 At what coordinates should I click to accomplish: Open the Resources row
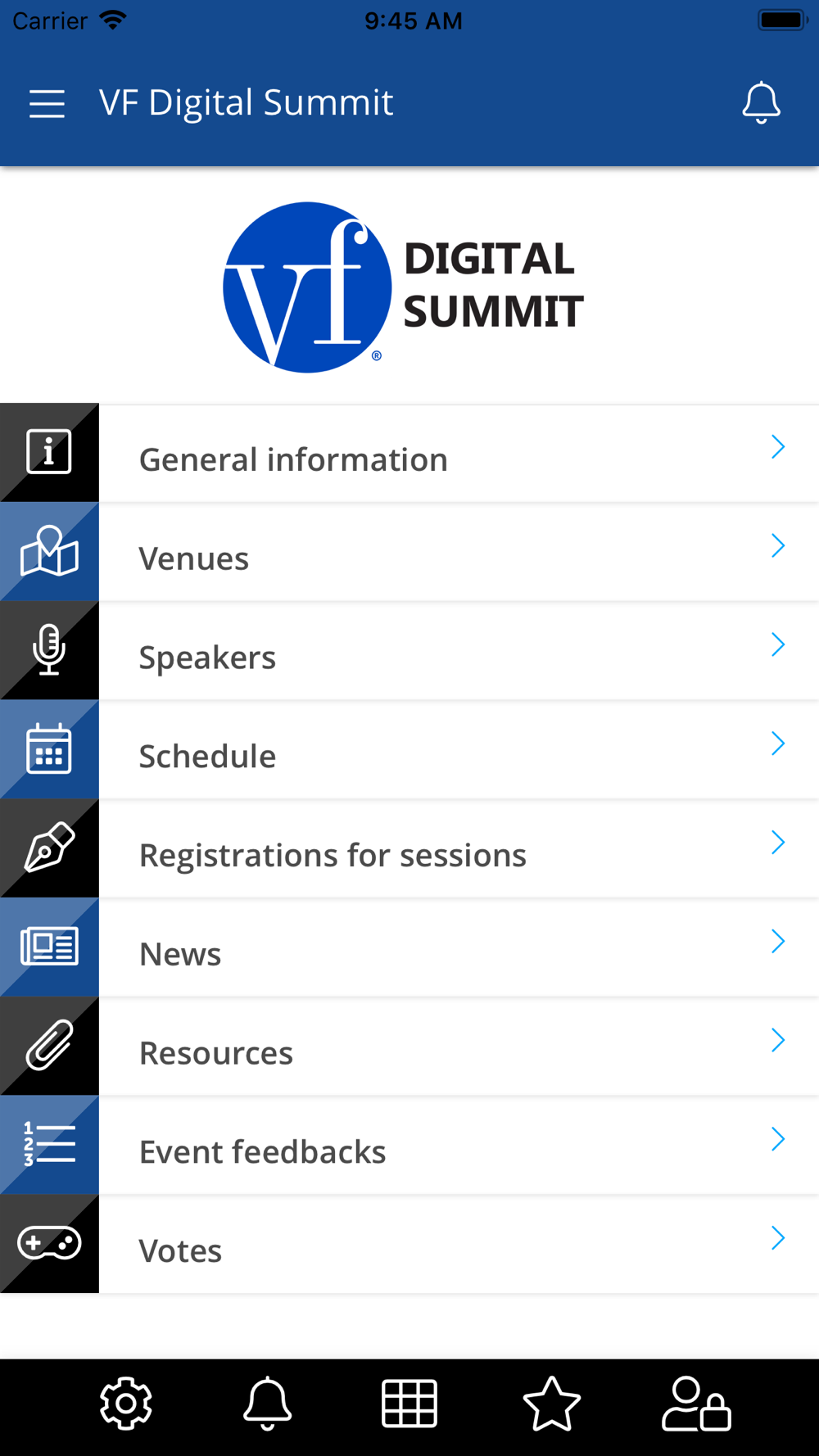(x=409, y=1047)
